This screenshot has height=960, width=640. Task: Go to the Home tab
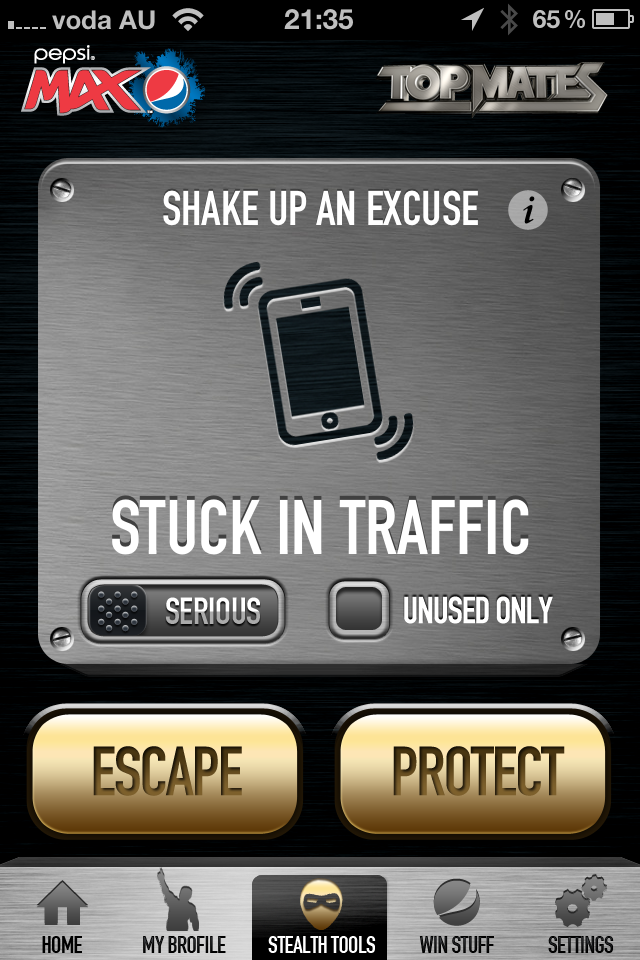click(62, 915)
